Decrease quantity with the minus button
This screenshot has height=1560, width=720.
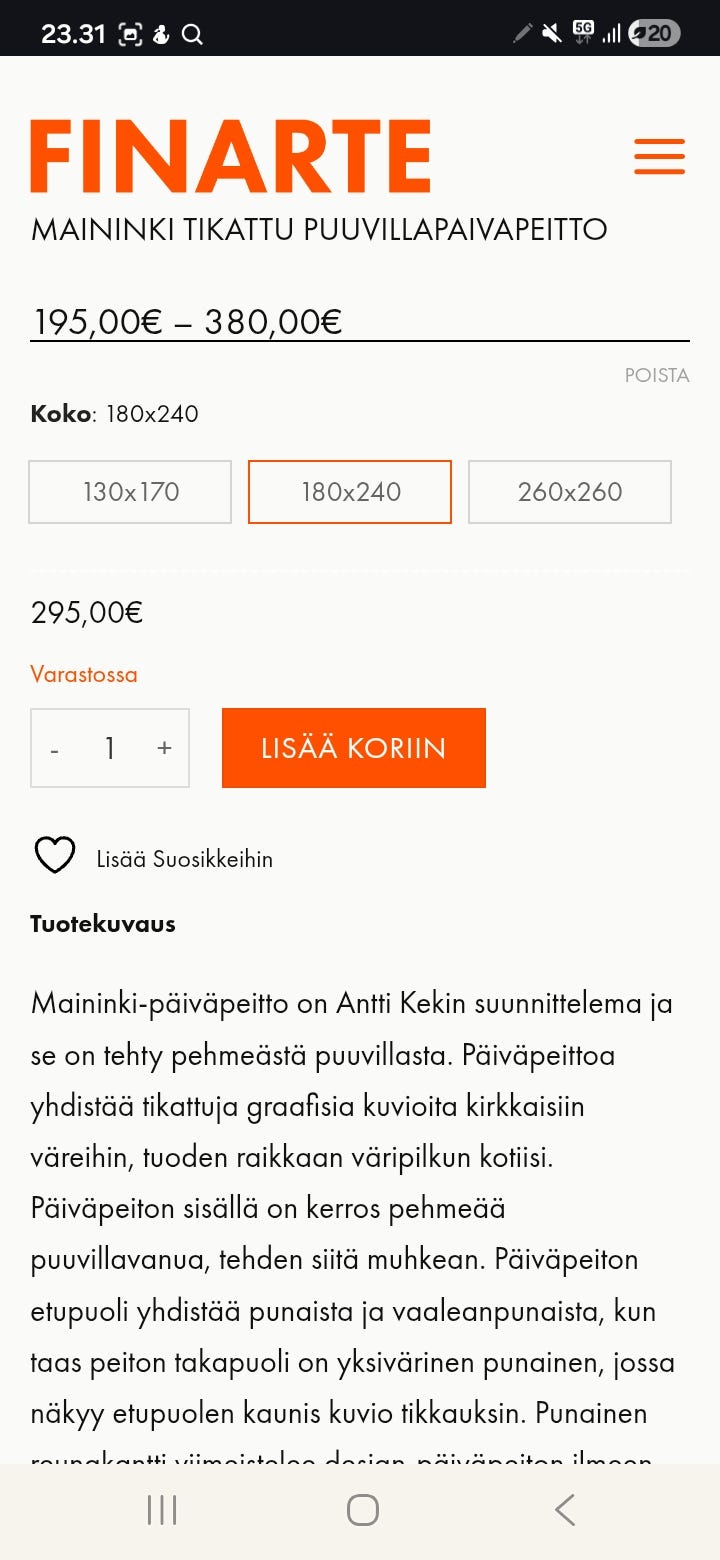pos(55,748)
